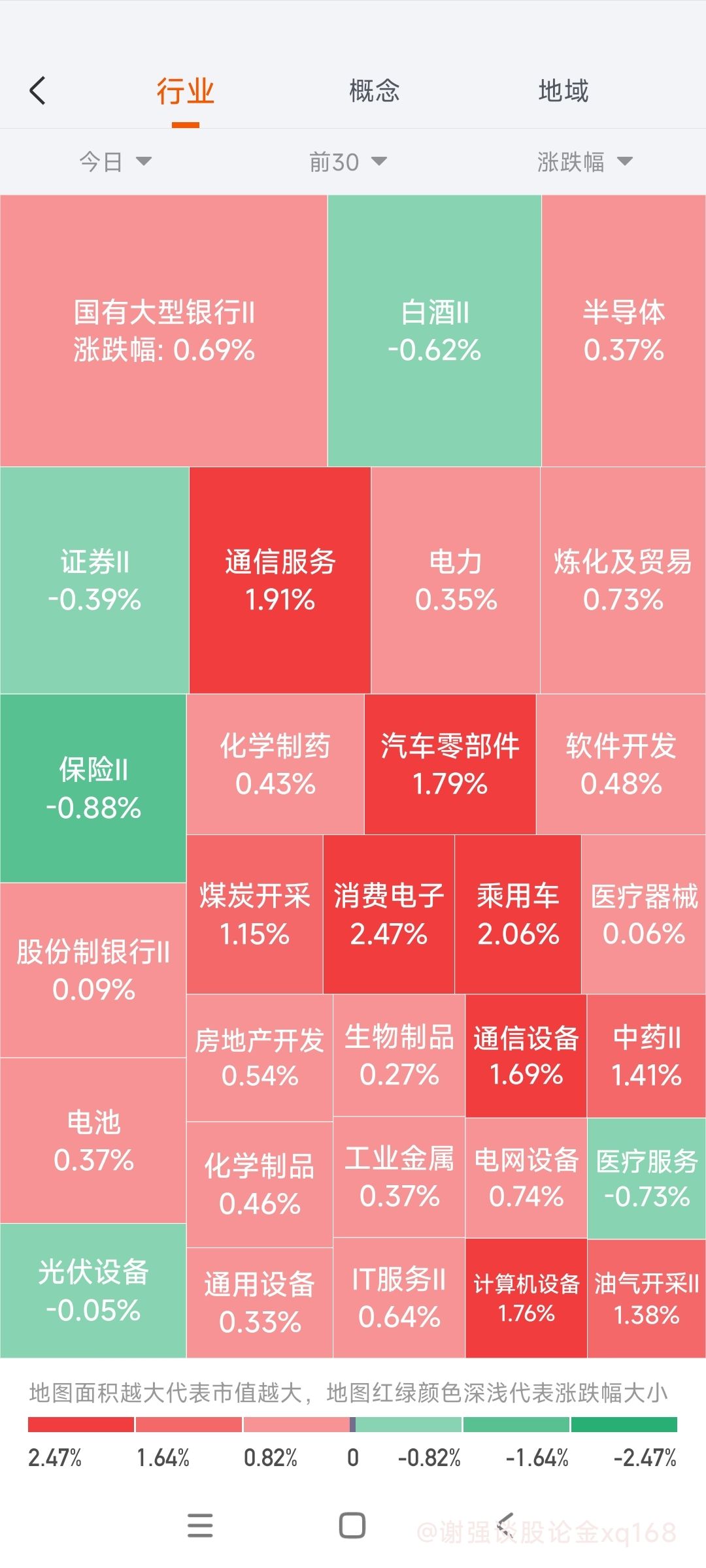The width and height of the screenshot is (706, 1568).
Task: Open the 涨跌幅 metric dropdown
Action: [x=584, y=161]
